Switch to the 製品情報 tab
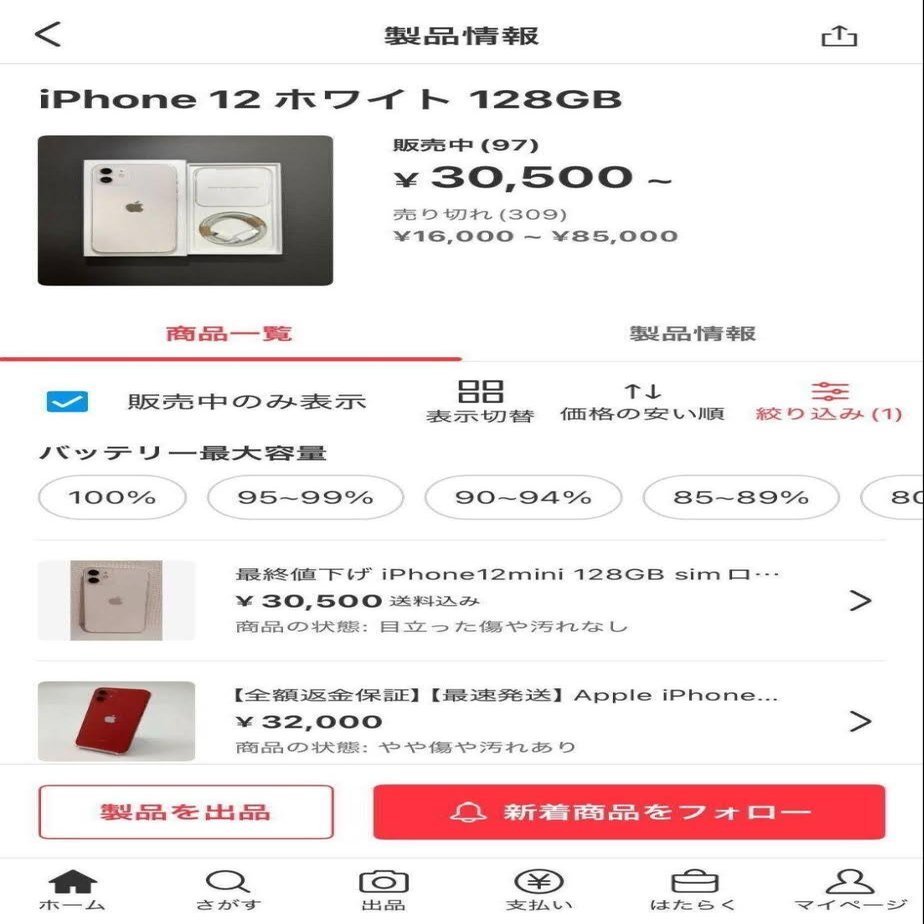The image size is (924, 924). pyautogui.click(x=692, y=334)
